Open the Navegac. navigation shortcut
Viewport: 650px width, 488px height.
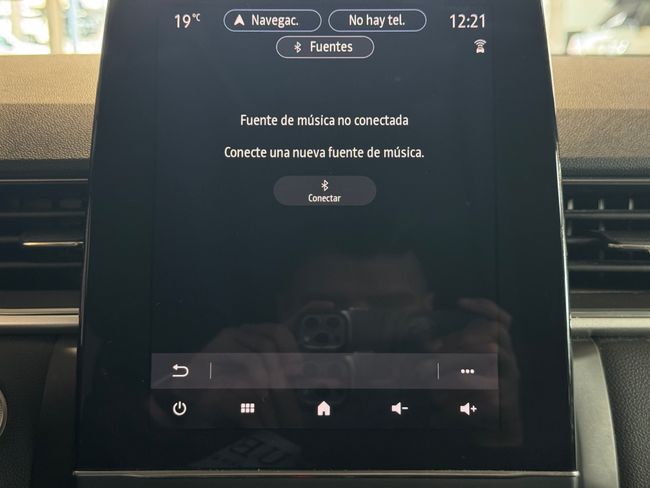point(272,20)
